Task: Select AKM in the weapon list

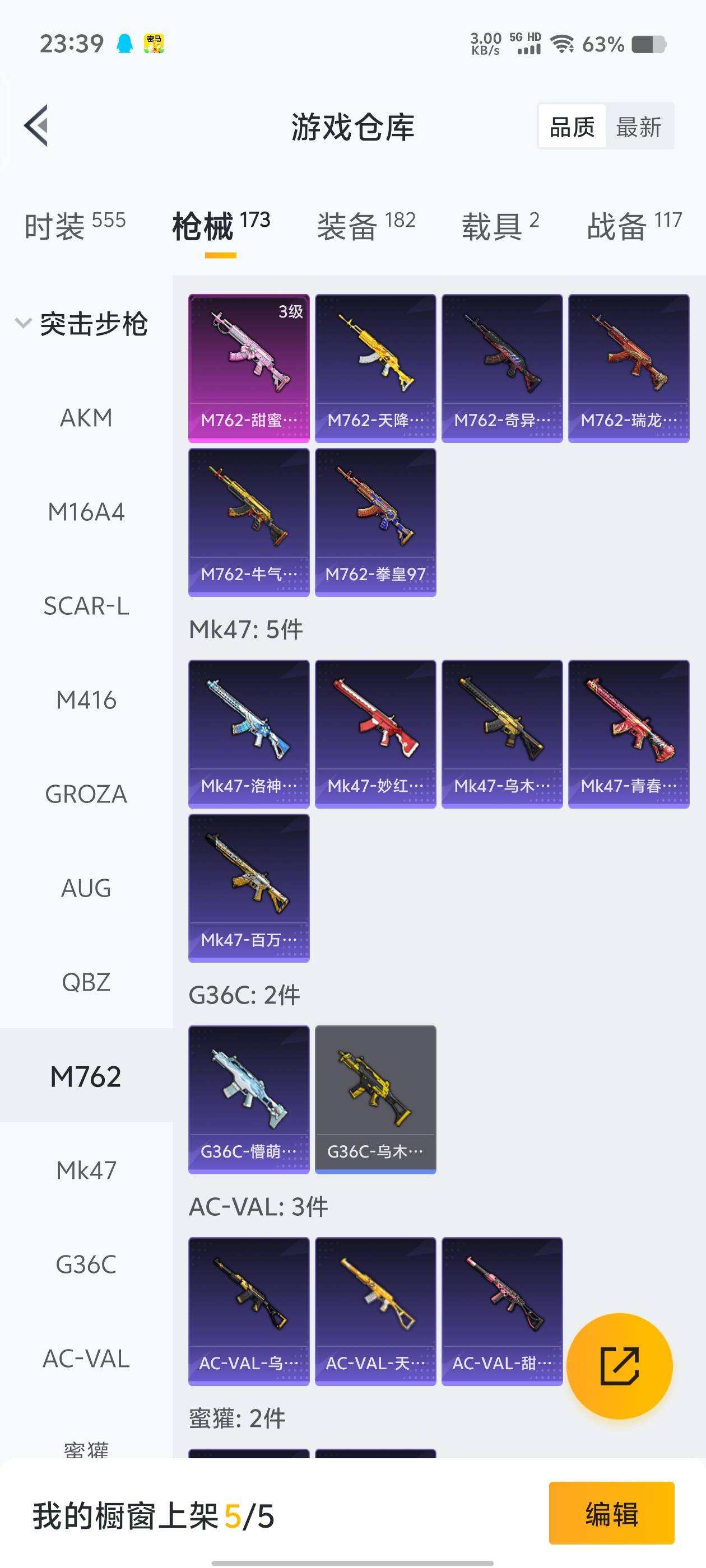Action: 86,418
